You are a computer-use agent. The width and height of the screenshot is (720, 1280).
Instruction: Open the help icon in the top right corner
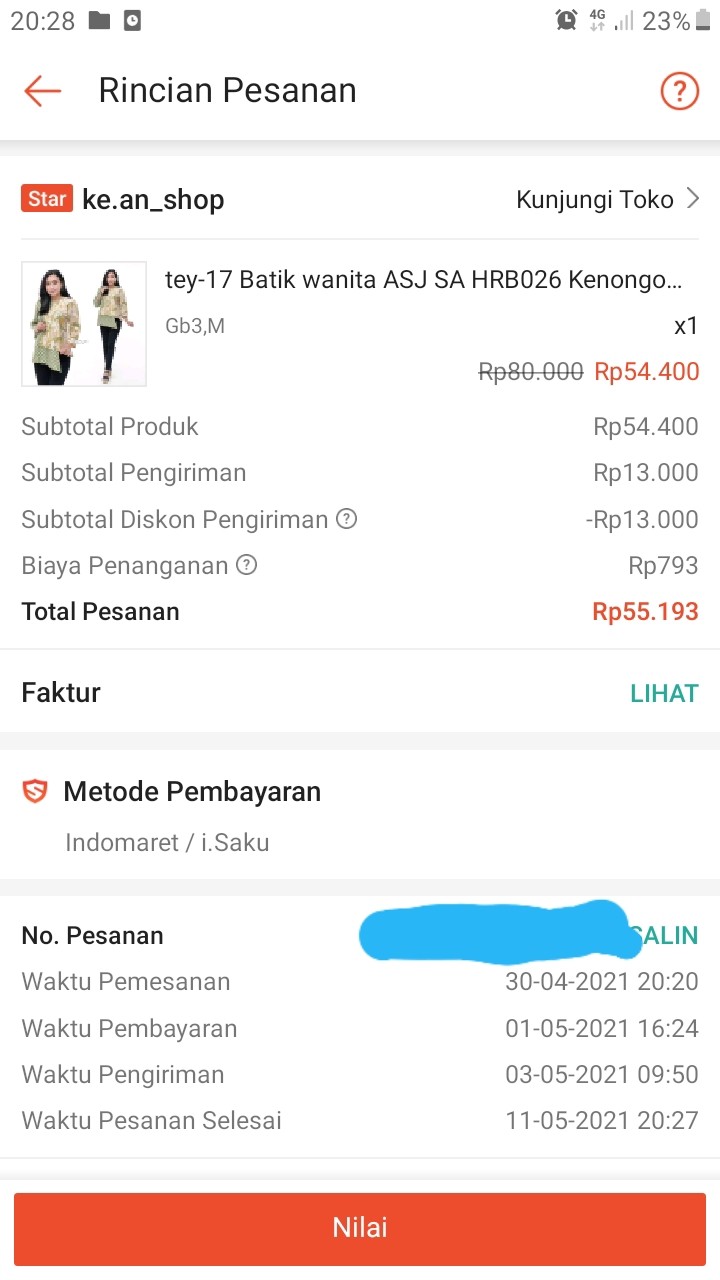click(679, 91)
